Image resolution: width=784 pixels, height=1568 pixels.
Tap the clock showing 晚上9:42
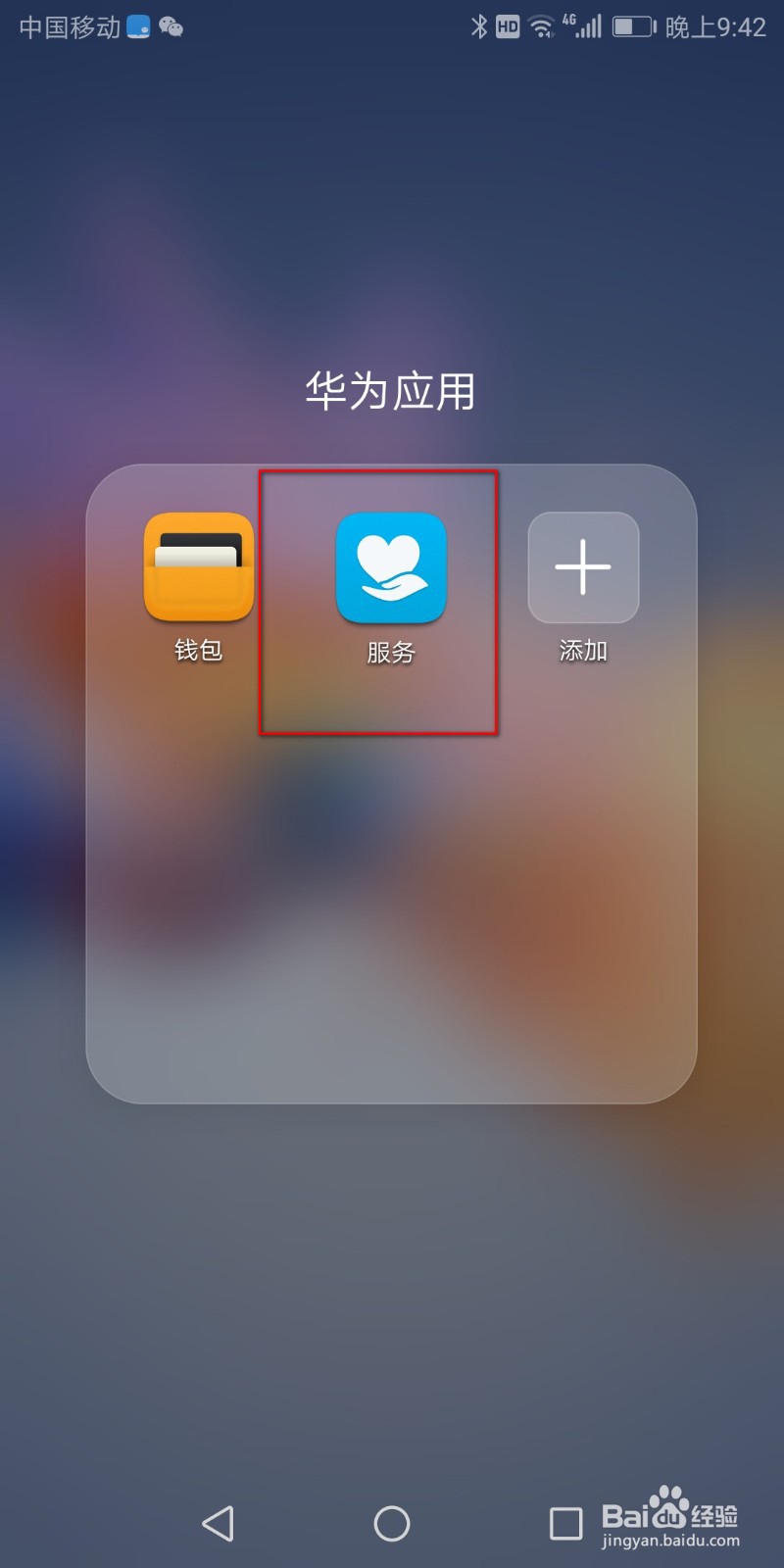click(x=715, y=26)
